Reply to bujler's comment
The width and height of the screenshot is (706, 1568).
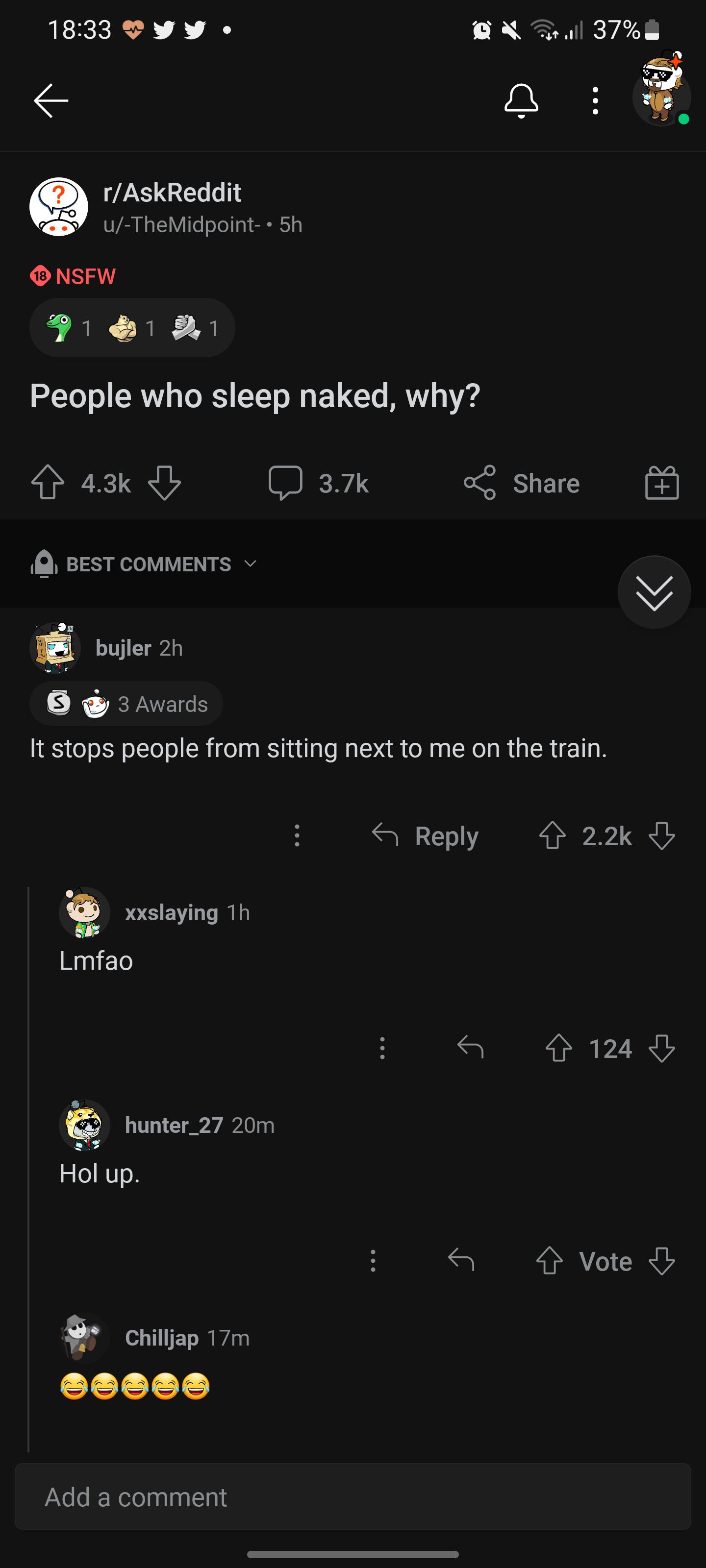point(425,836)
